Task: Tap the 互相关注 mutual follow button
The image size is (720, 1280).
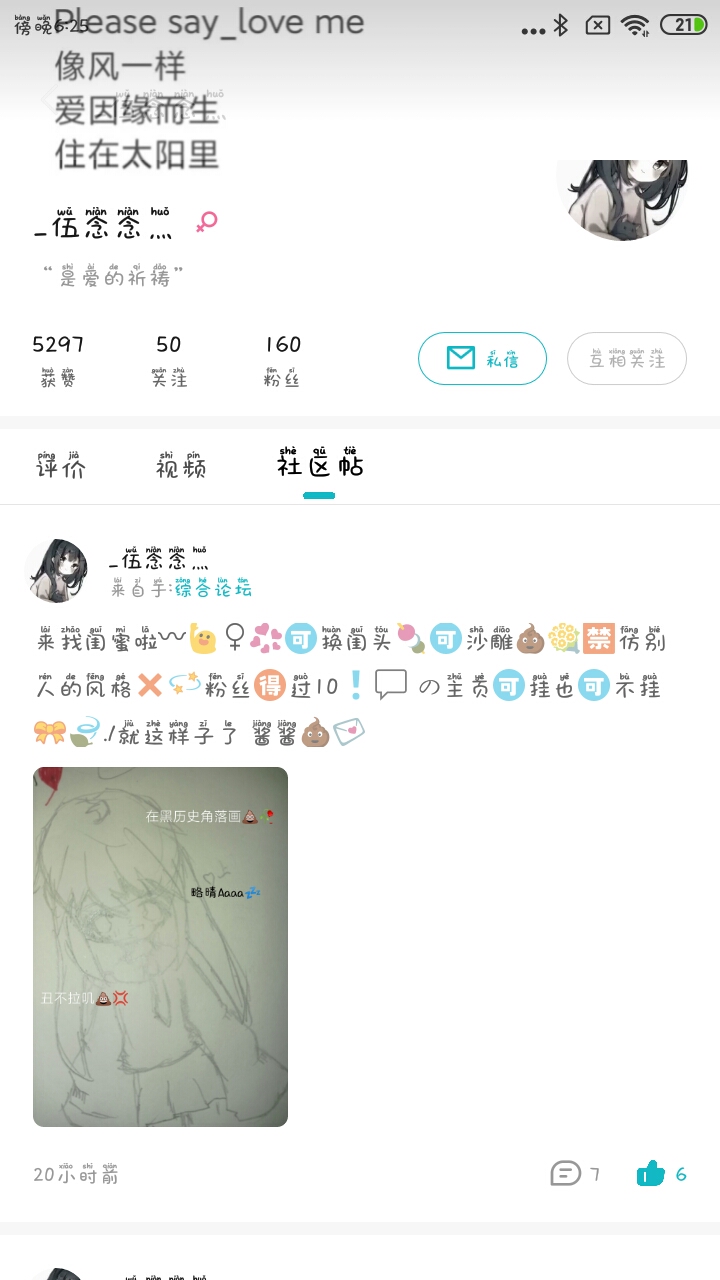Action: point(627,358)
